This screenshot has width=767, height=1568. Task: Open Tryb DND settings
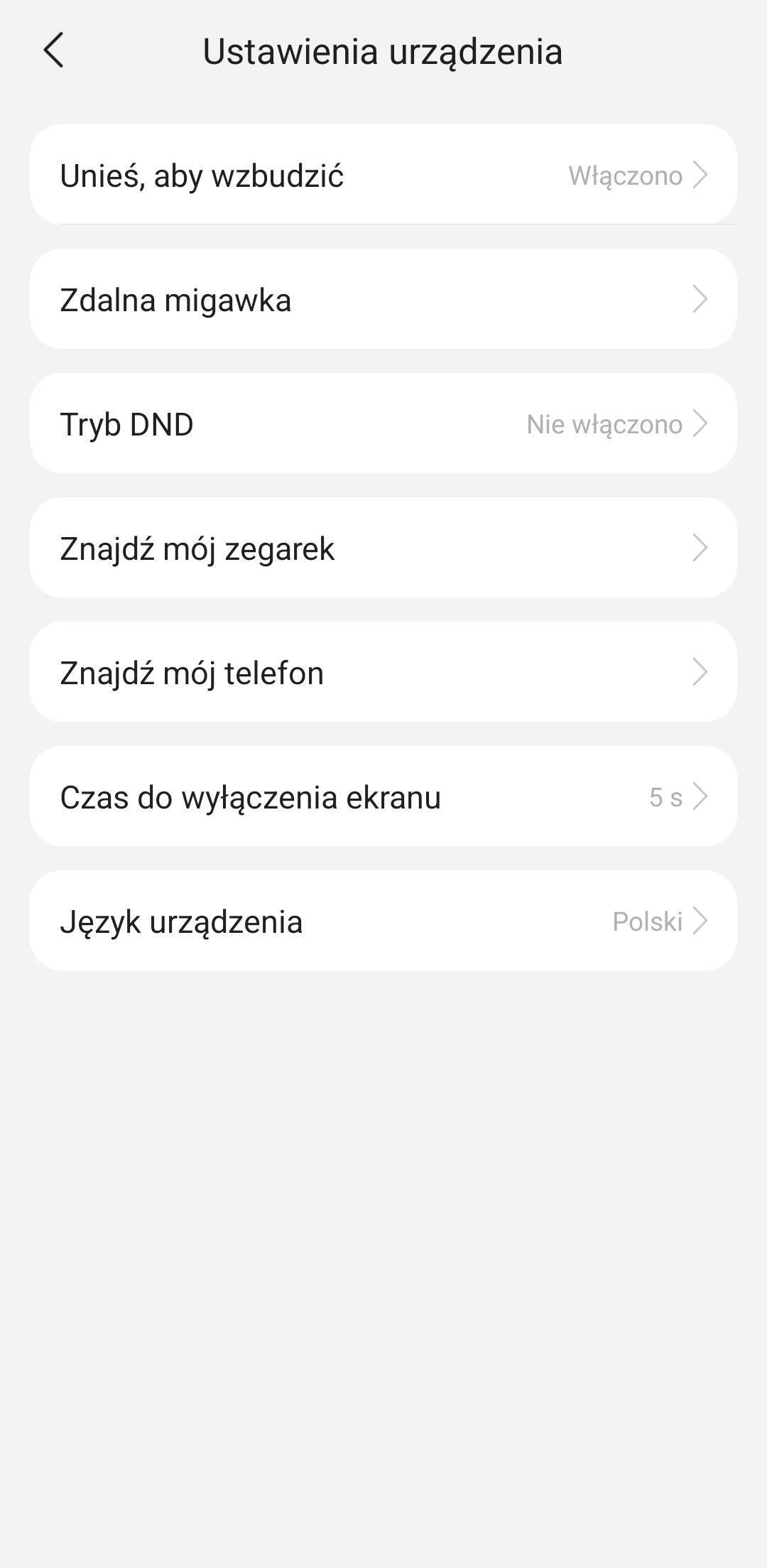(x=383, y=423)
